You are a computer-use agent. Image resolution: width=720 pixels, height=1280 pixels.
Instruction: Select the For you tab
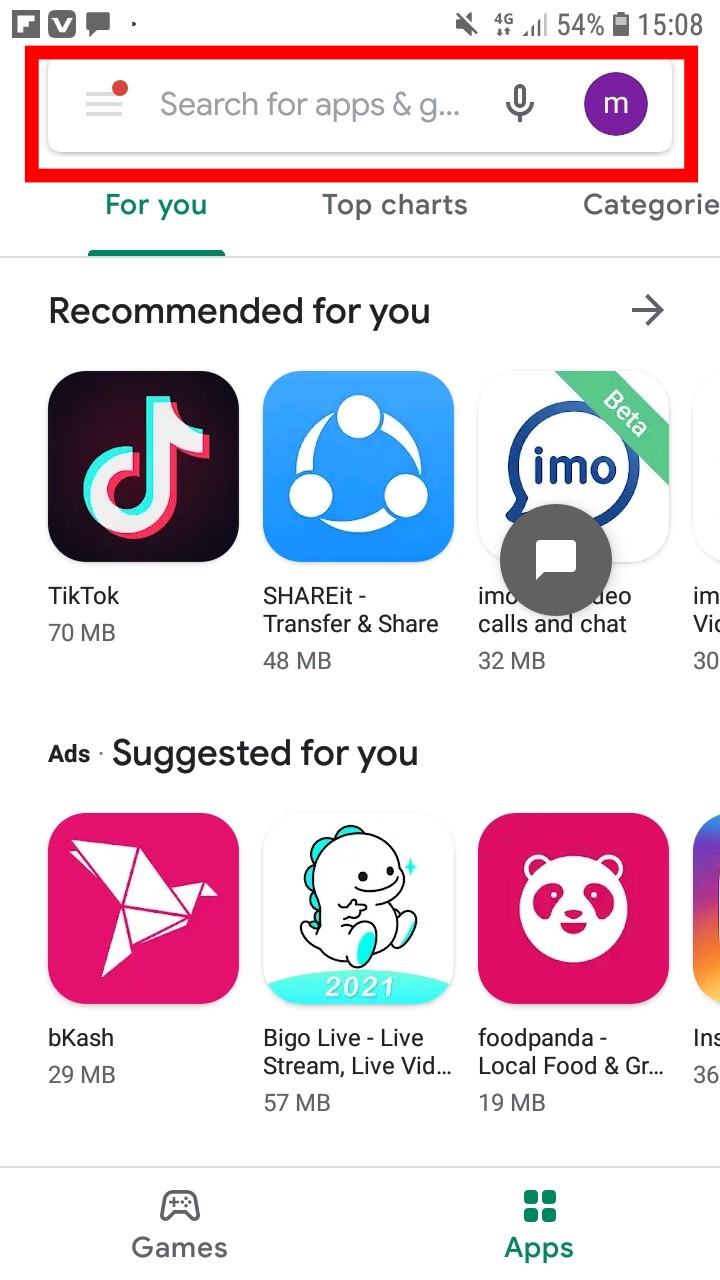pyautogui.click(x=156, y=205)
